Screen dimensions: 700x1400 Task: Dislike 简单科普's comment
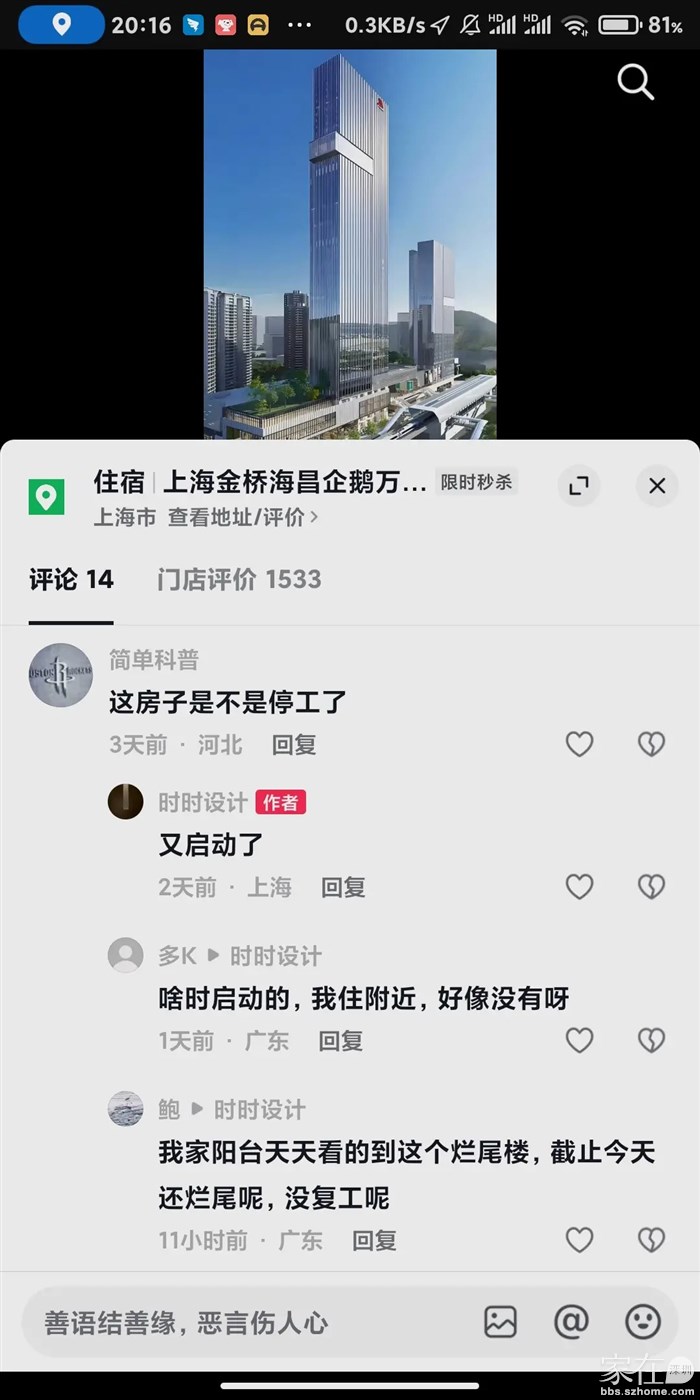click(x=651, y=744)
